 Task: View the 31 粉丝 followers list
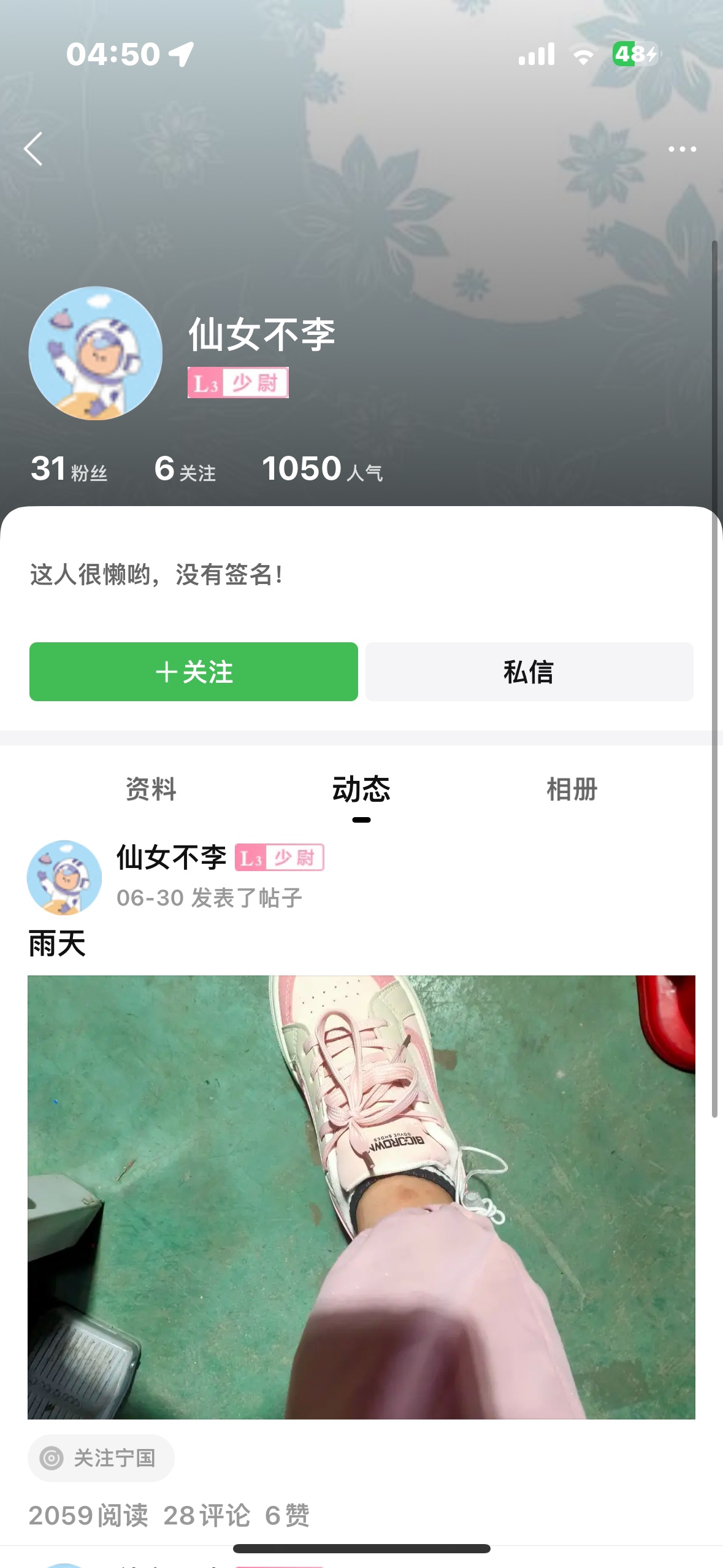coord(69,469)
